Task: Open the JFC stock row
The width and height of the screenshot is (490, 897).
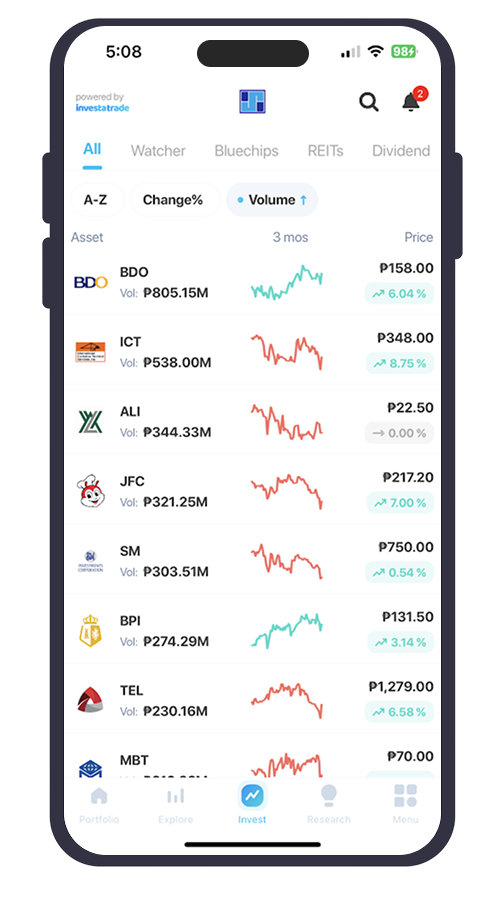Action: [x=252, y=490]
